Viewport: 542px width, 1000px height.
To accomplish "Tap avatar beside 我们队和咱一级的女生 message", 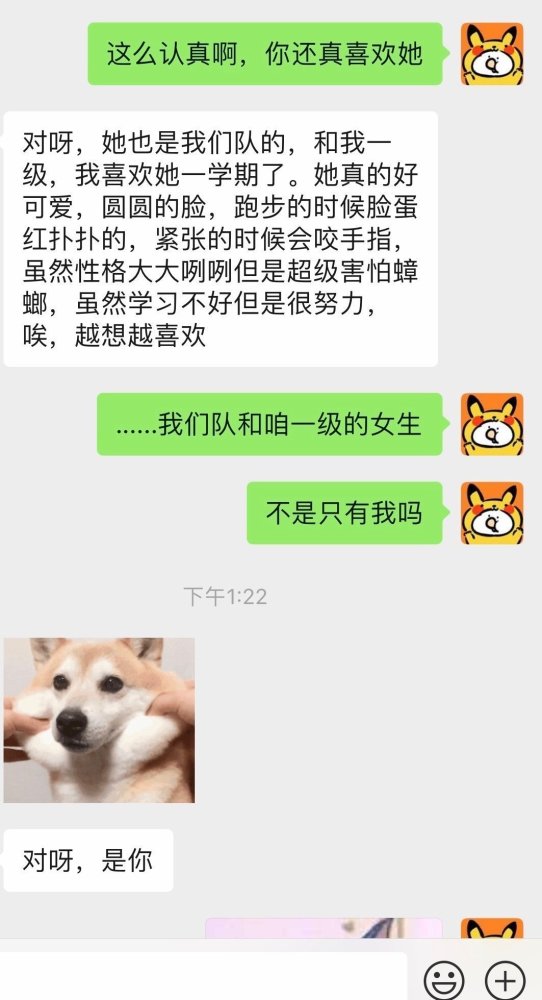I will [492, 424].
